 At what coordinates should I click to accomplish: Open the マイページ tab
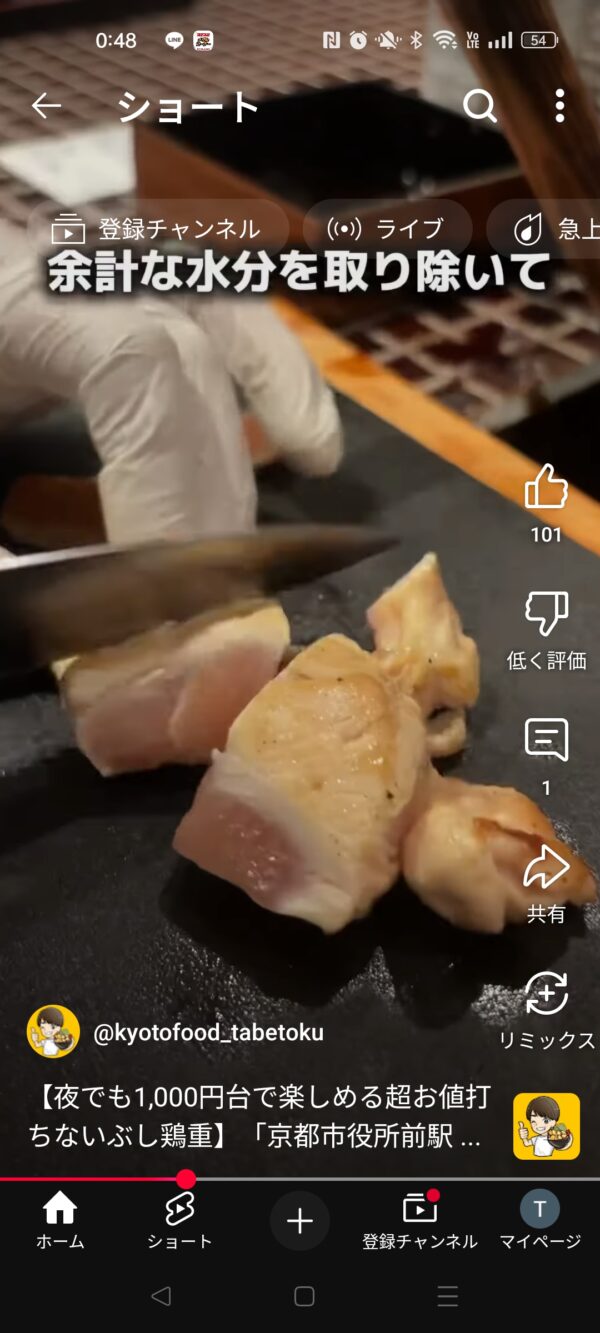tap(540, 1220)
